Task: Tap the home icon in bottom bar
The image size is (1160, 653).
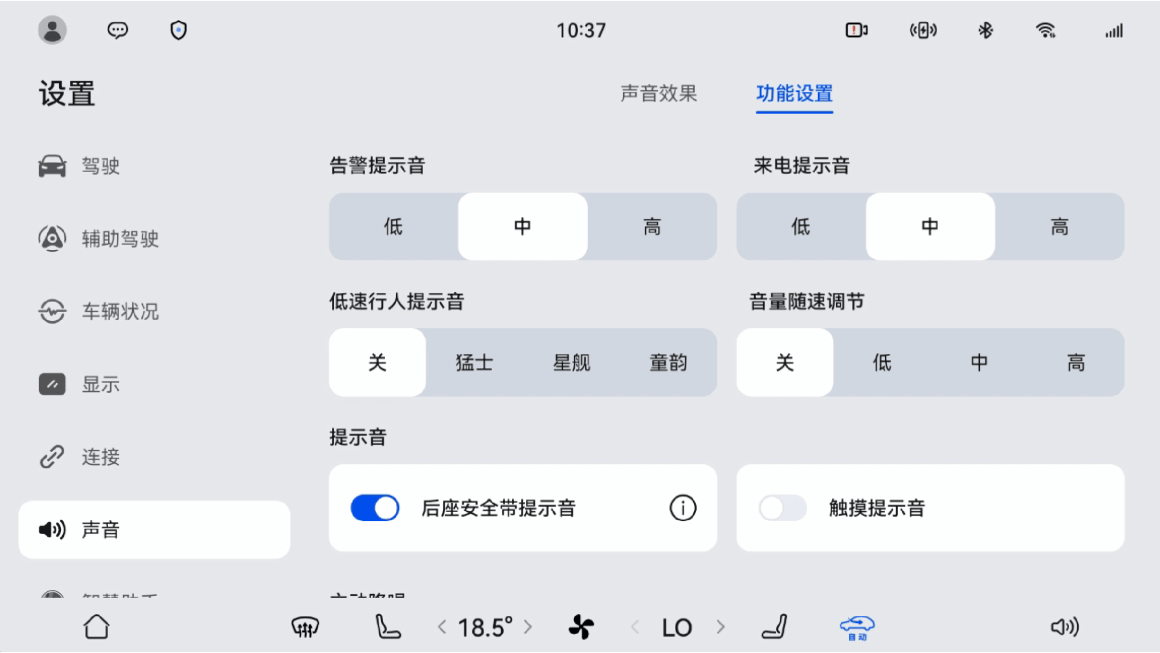Action: [x=96, y=627]
